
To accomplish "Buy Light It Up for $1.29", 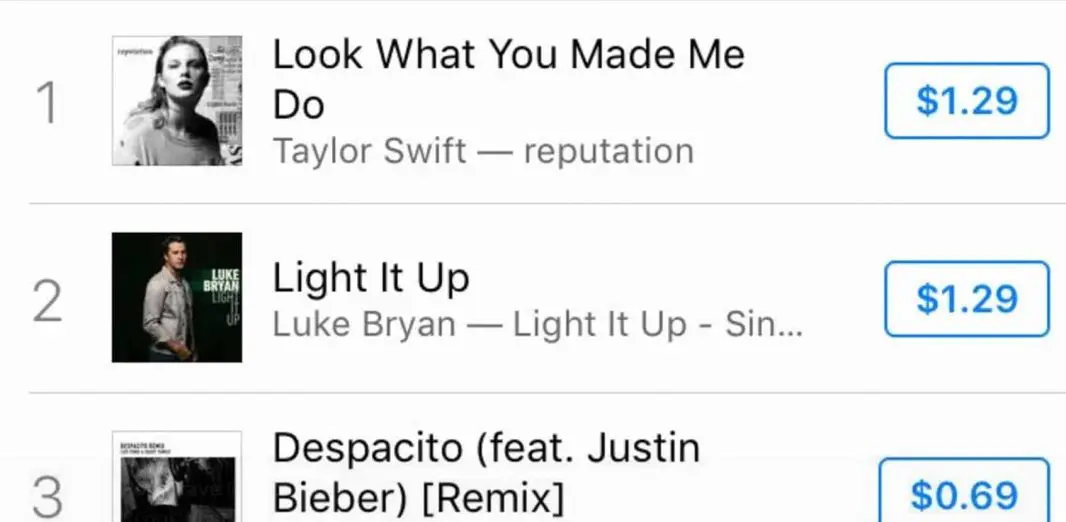I will (966, 299).
